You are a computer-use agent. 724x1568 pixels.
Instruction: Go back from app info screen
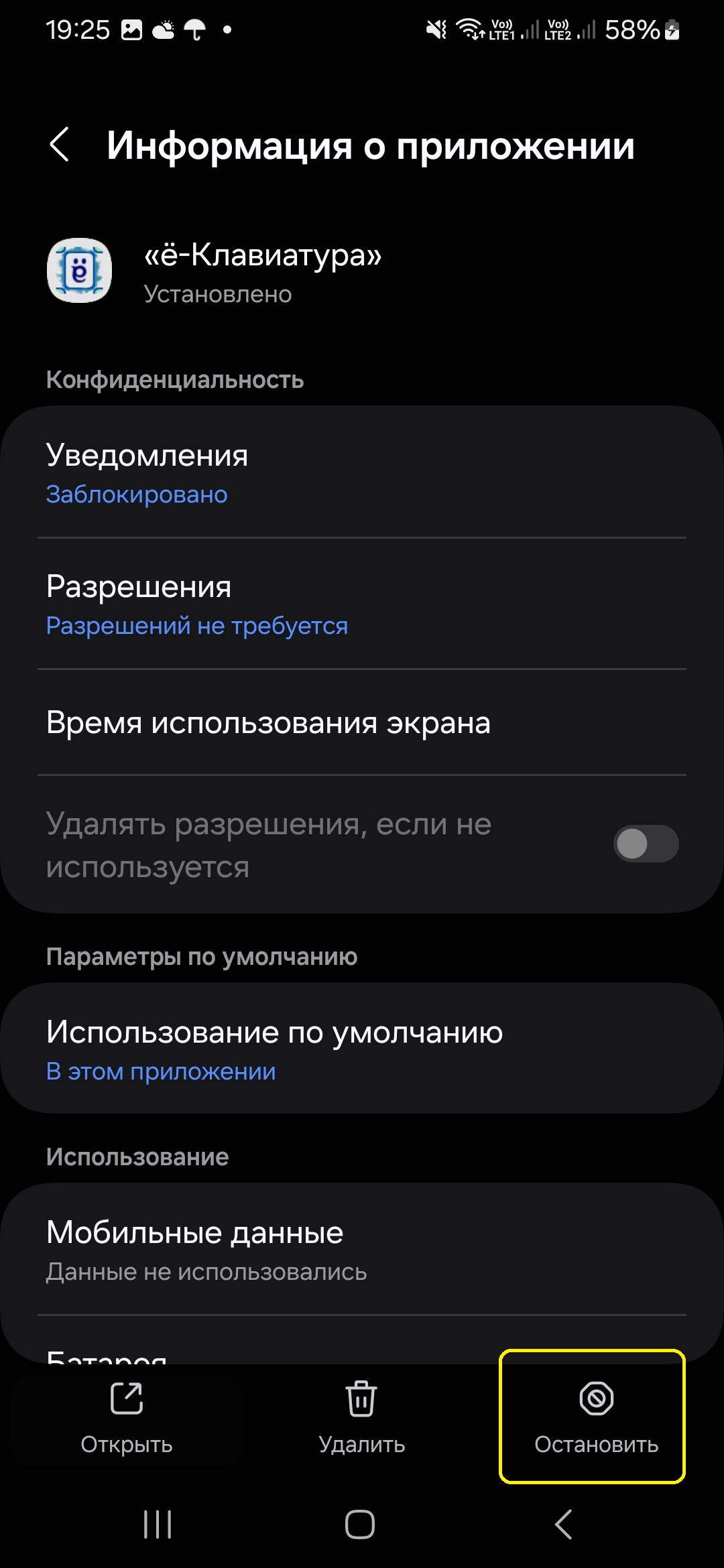60,145
